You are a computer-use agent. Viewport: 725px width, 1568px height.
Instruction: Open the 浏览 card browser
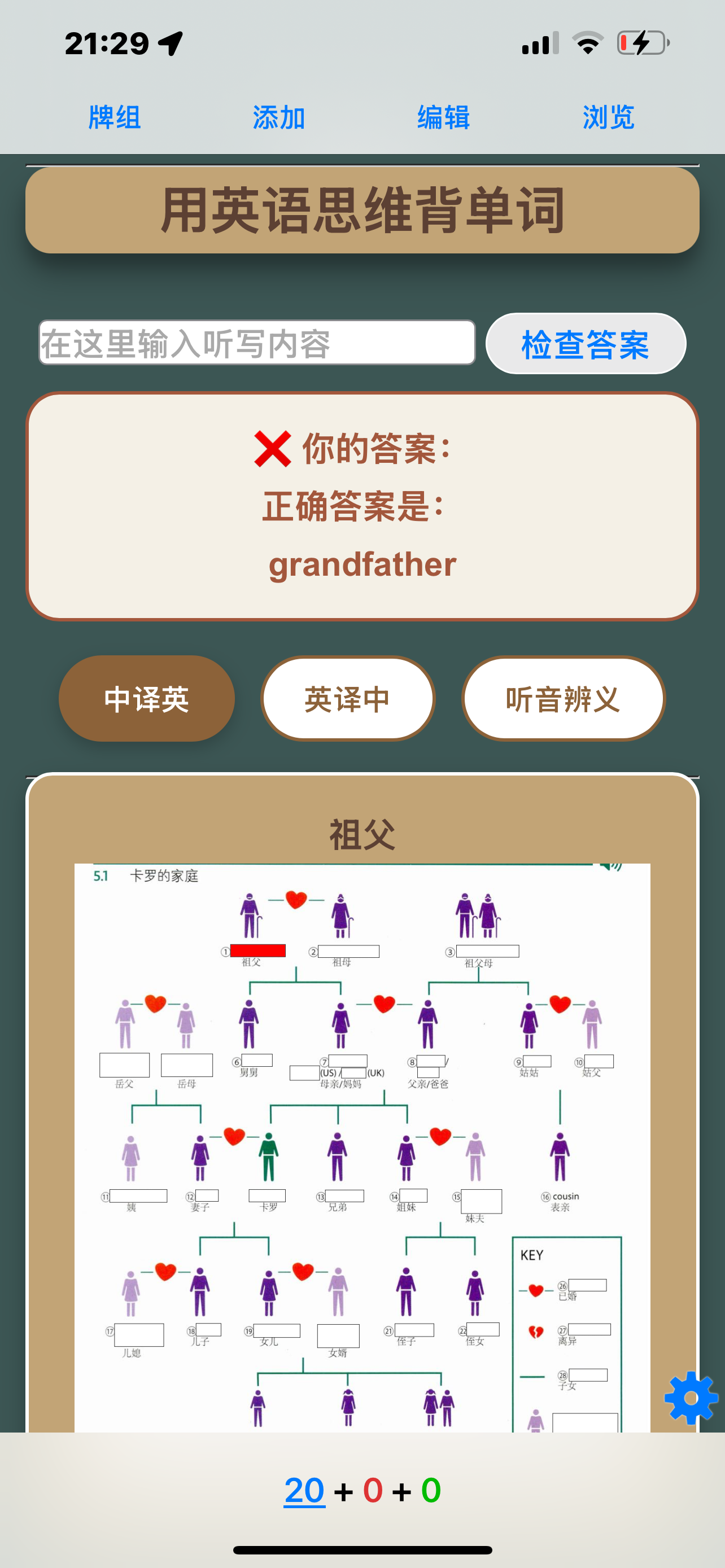click(x=608, y=117)
